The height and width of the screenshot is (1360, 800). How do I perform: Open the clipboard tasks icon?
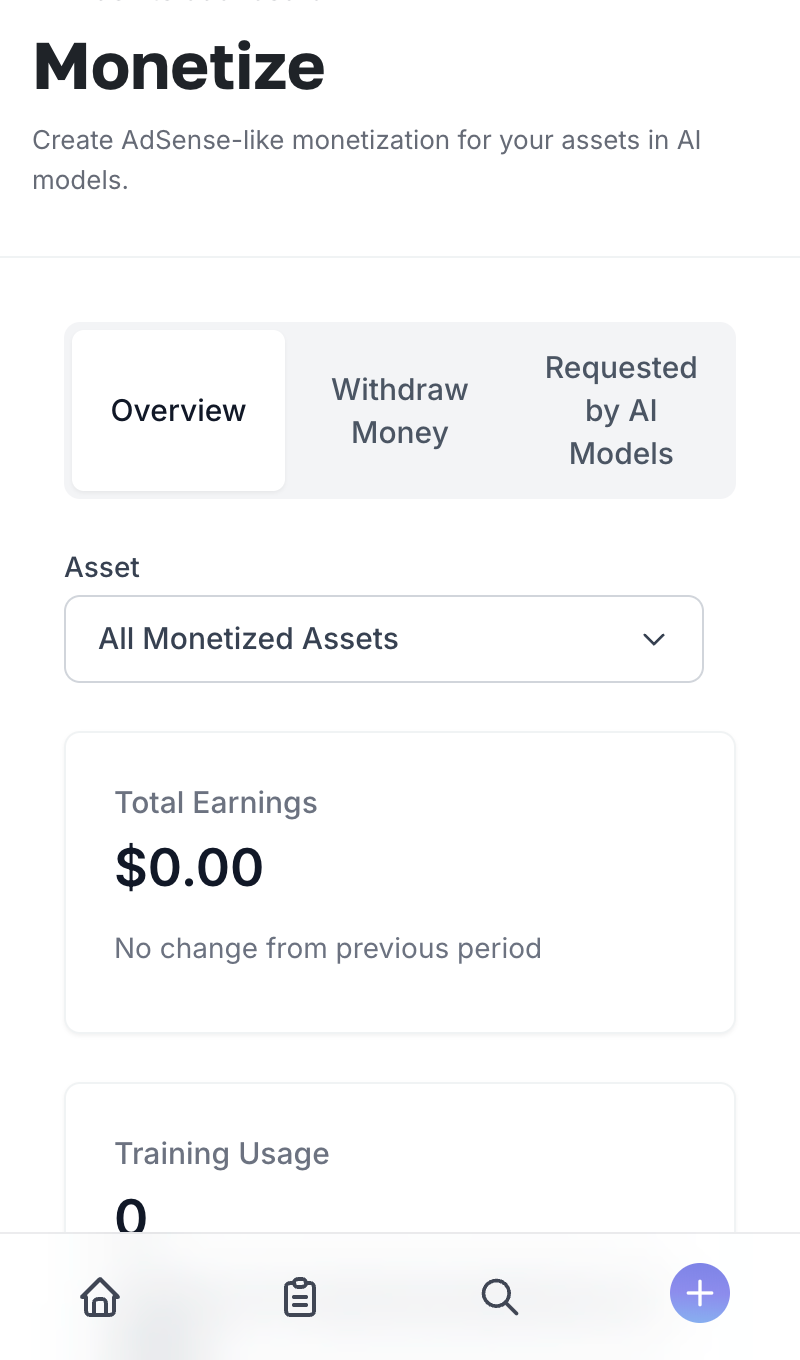pos(300,1297)
